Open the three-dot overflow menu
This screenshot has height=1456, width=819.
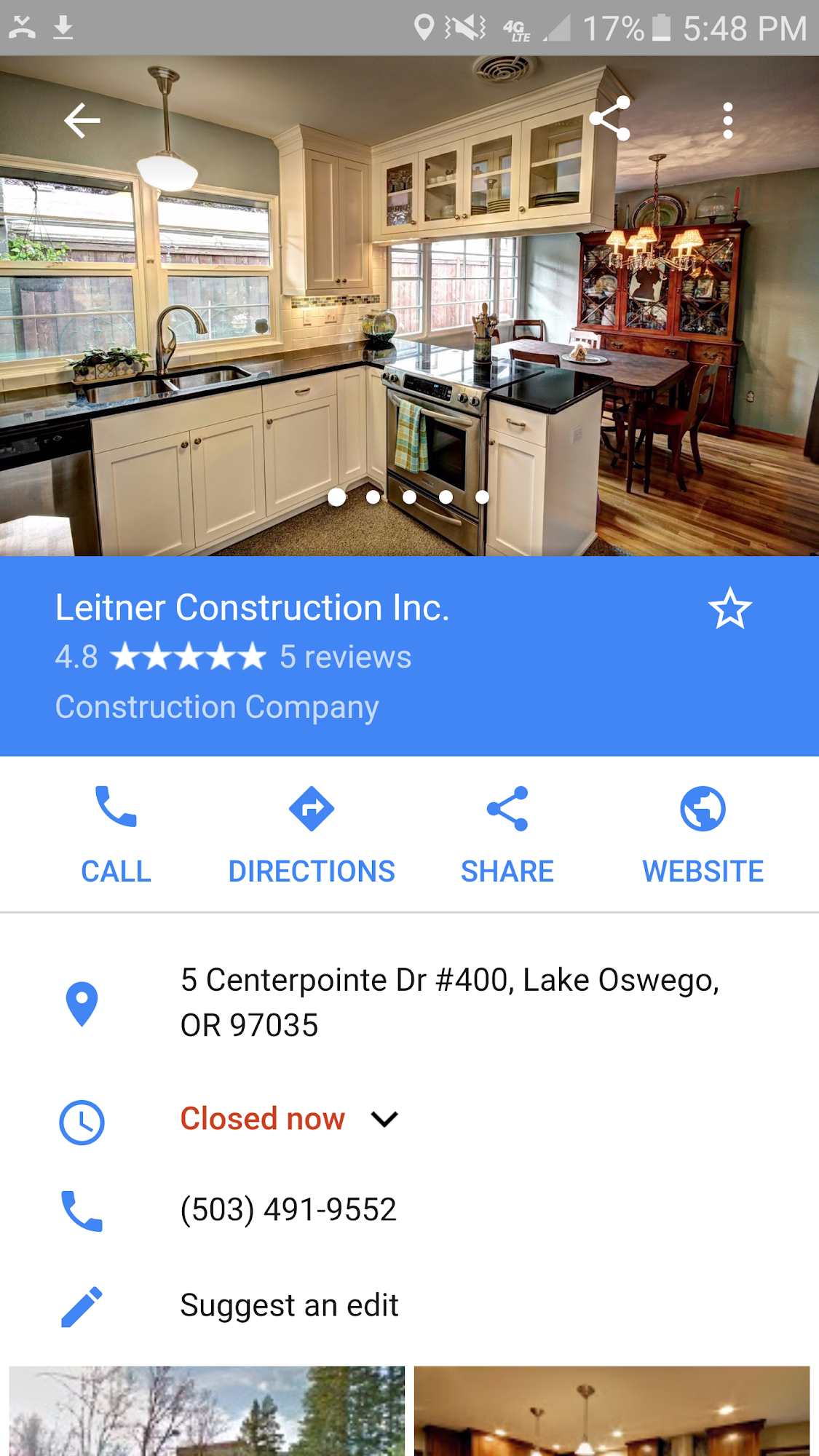(x=727, y=120)
